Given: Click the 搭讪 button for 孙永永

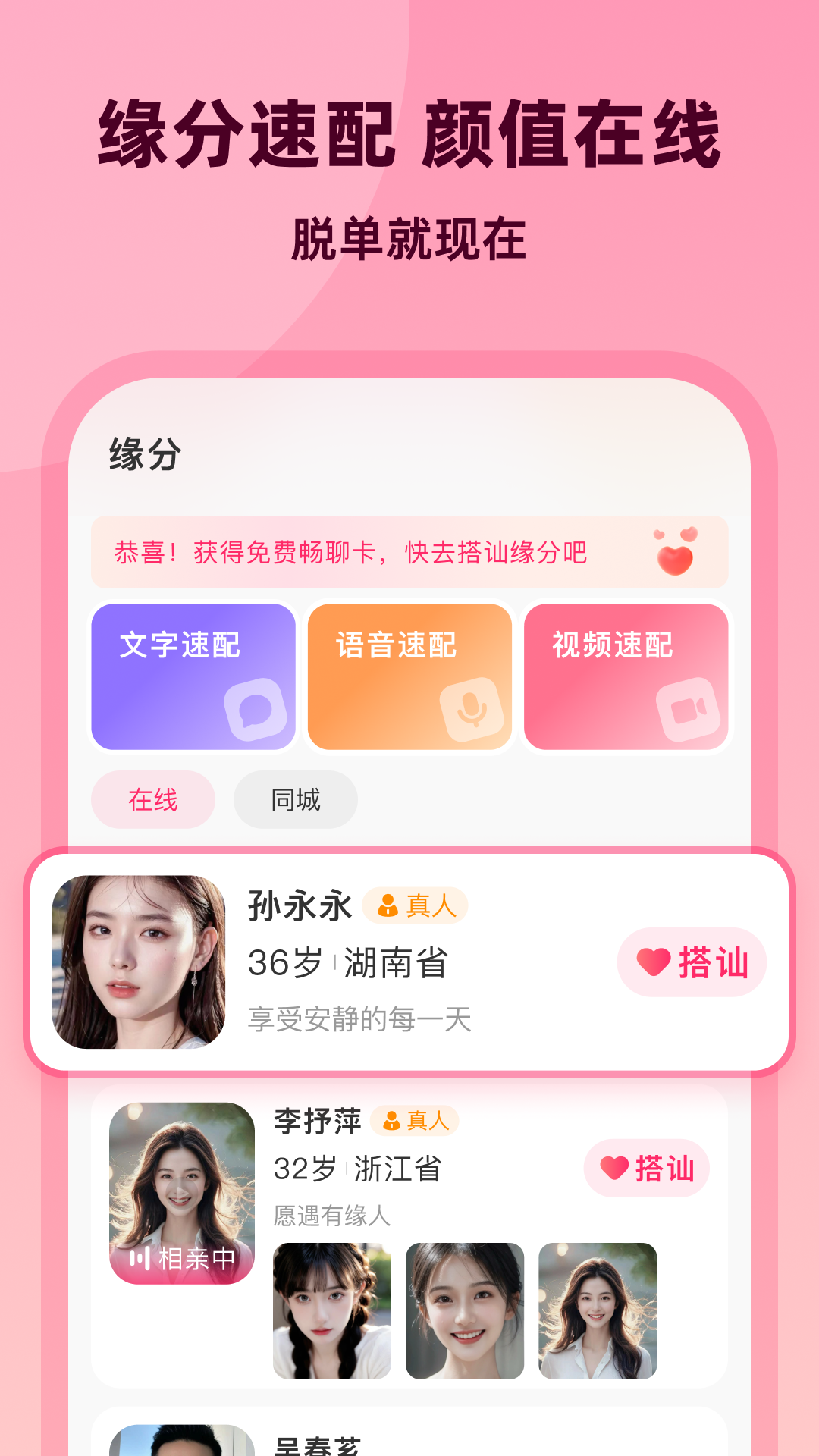Looking at the screenshot, I should [x=691, y=961].
